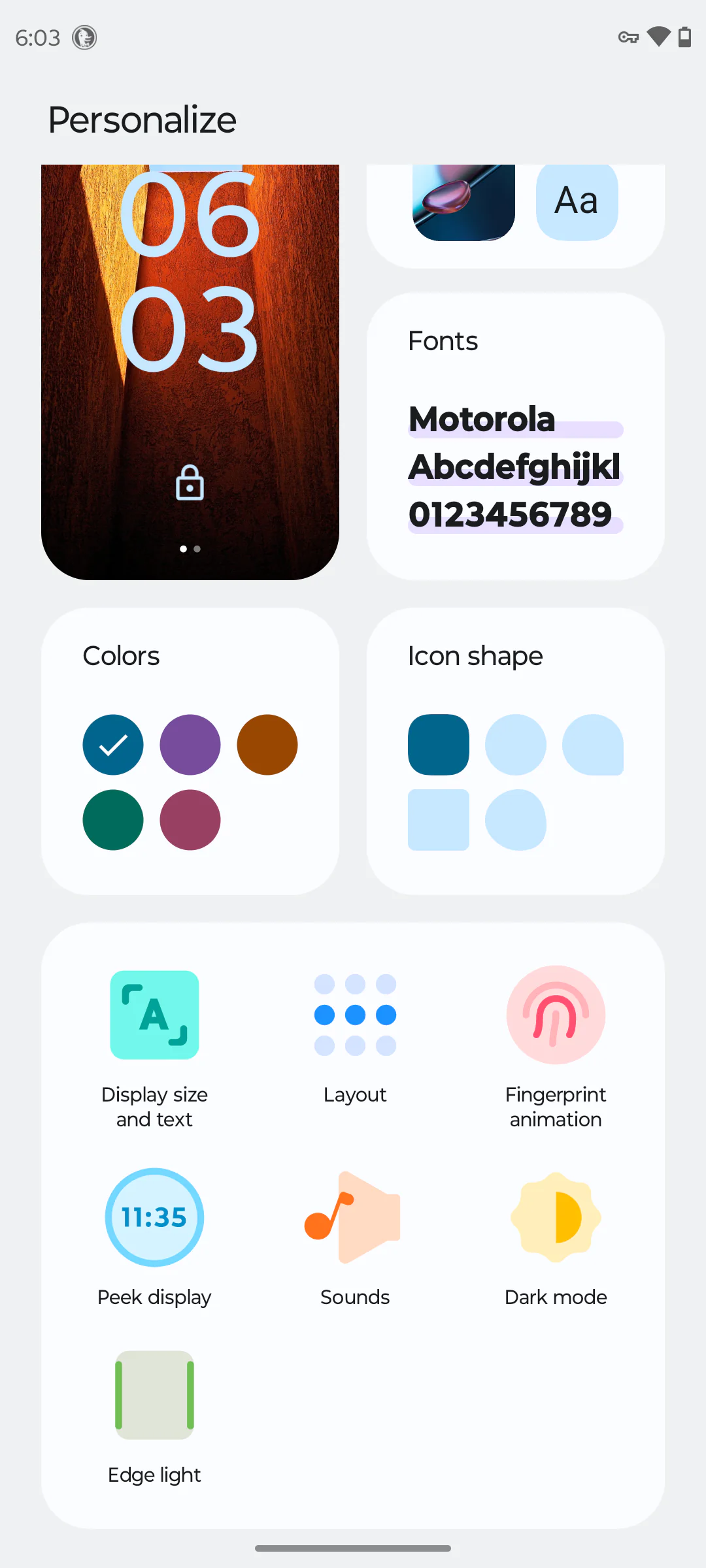Open Fingerprint animation

(556, 1049)
